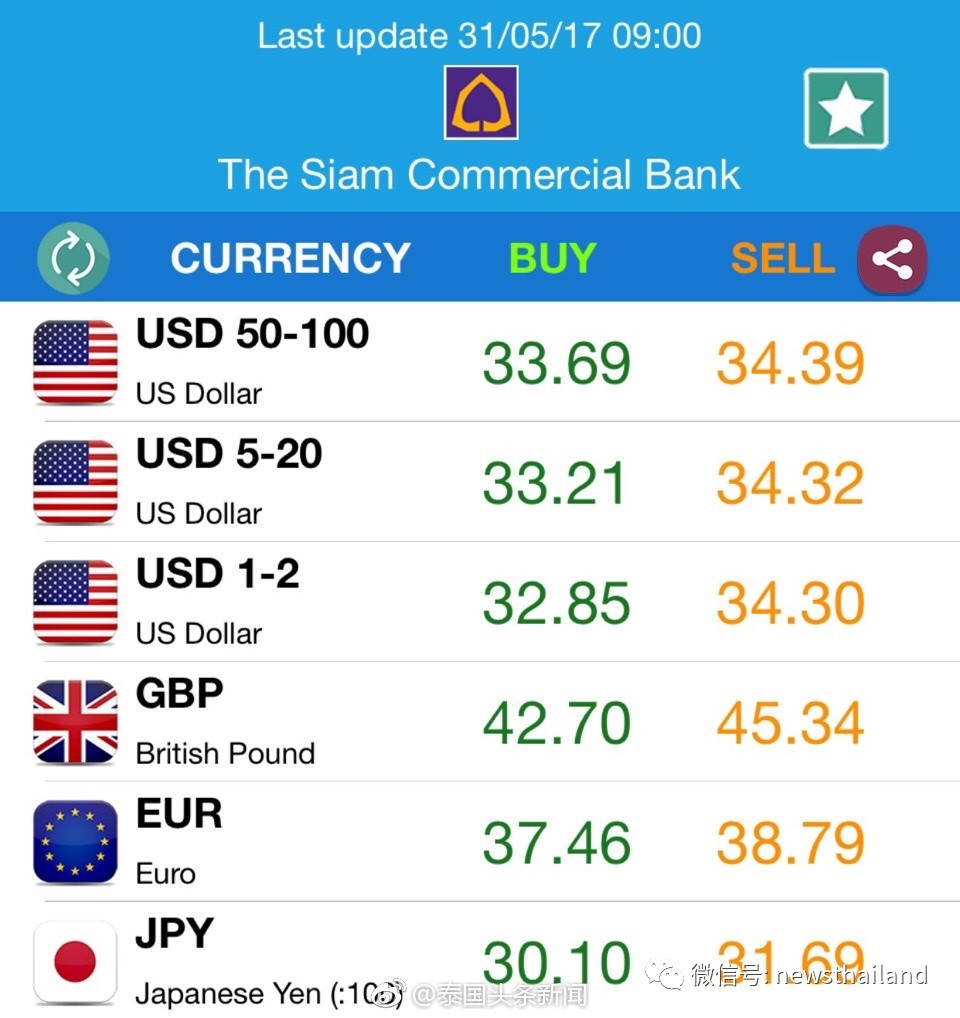
Task: Open the share icon beside SELL
Action: [892, 257]
